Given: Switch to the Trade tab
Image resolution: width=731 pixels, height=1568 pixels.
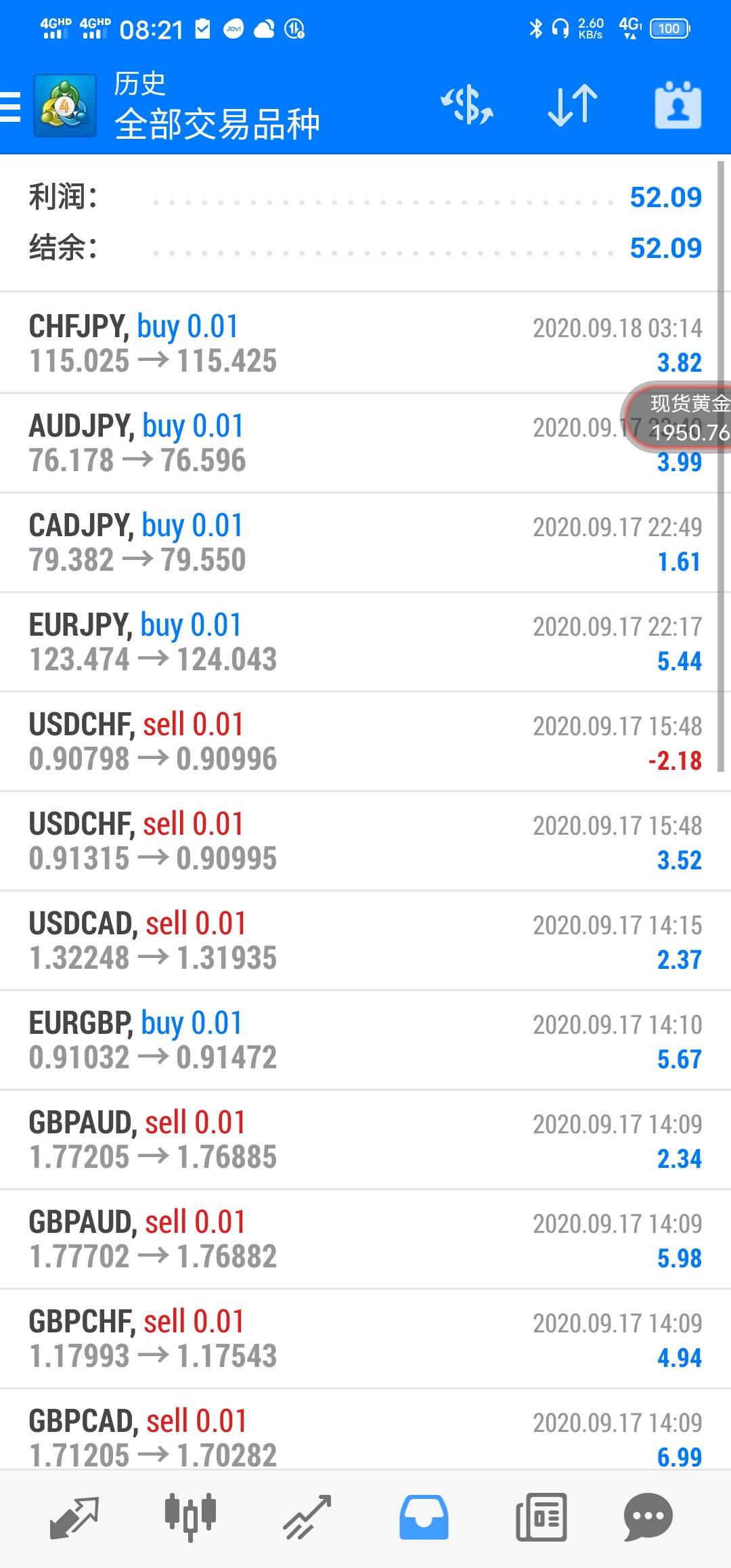Looking at the screenshot, I should (307, 1517).
